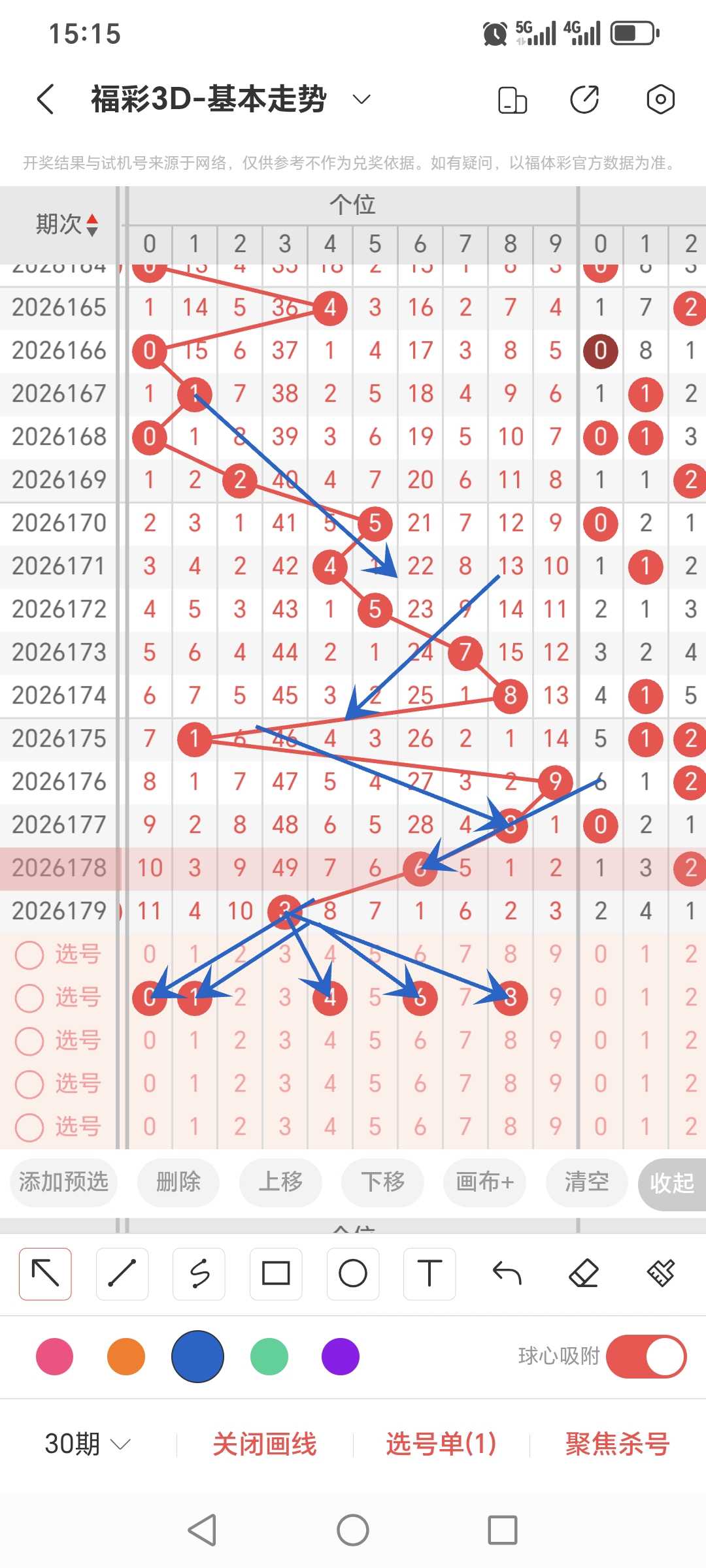The image size is (706, 1568).
Task: Share the chart via the share icon
Action: click(x=584, y=99)
